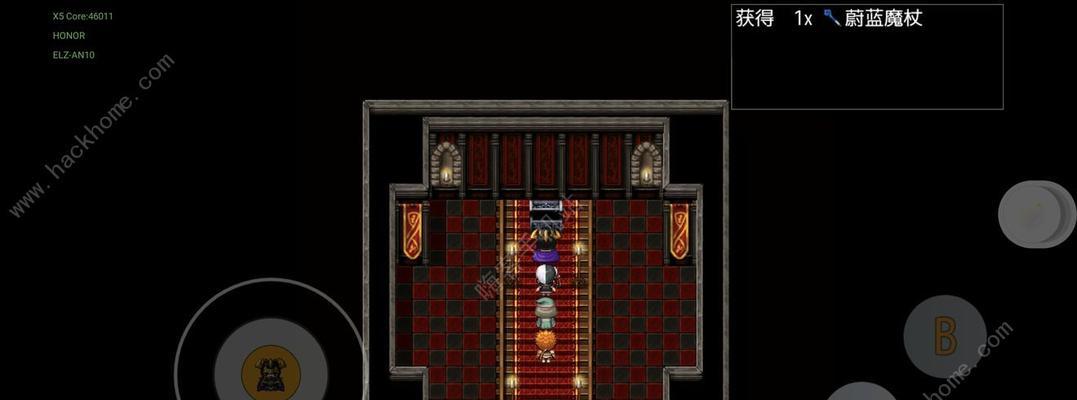The image size is (1077, 400).
Task: Tap the B action button
Action: click(944, 336)
